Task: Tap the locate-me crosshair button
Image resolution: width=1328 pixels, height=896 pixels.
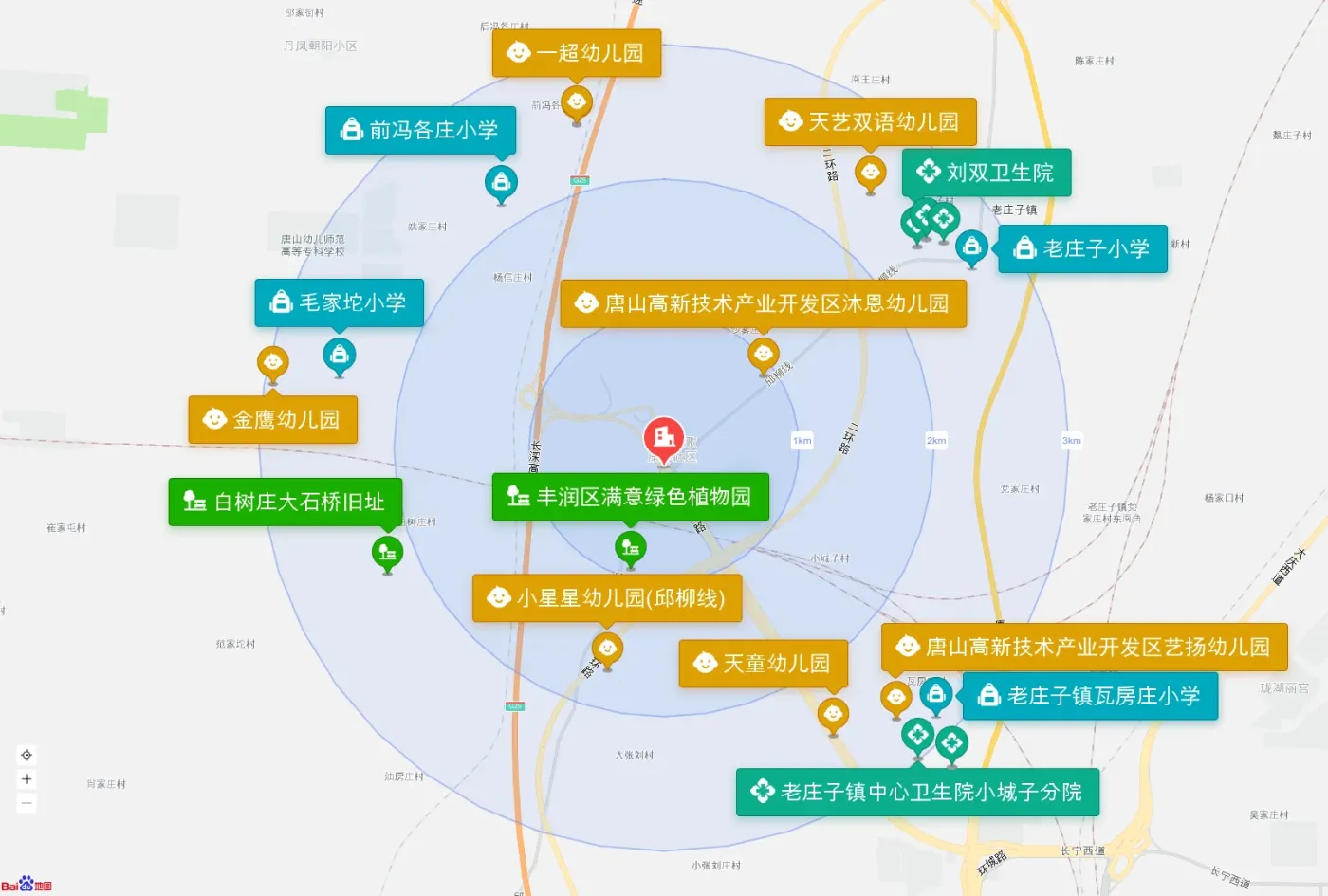Action: (27, 755)
